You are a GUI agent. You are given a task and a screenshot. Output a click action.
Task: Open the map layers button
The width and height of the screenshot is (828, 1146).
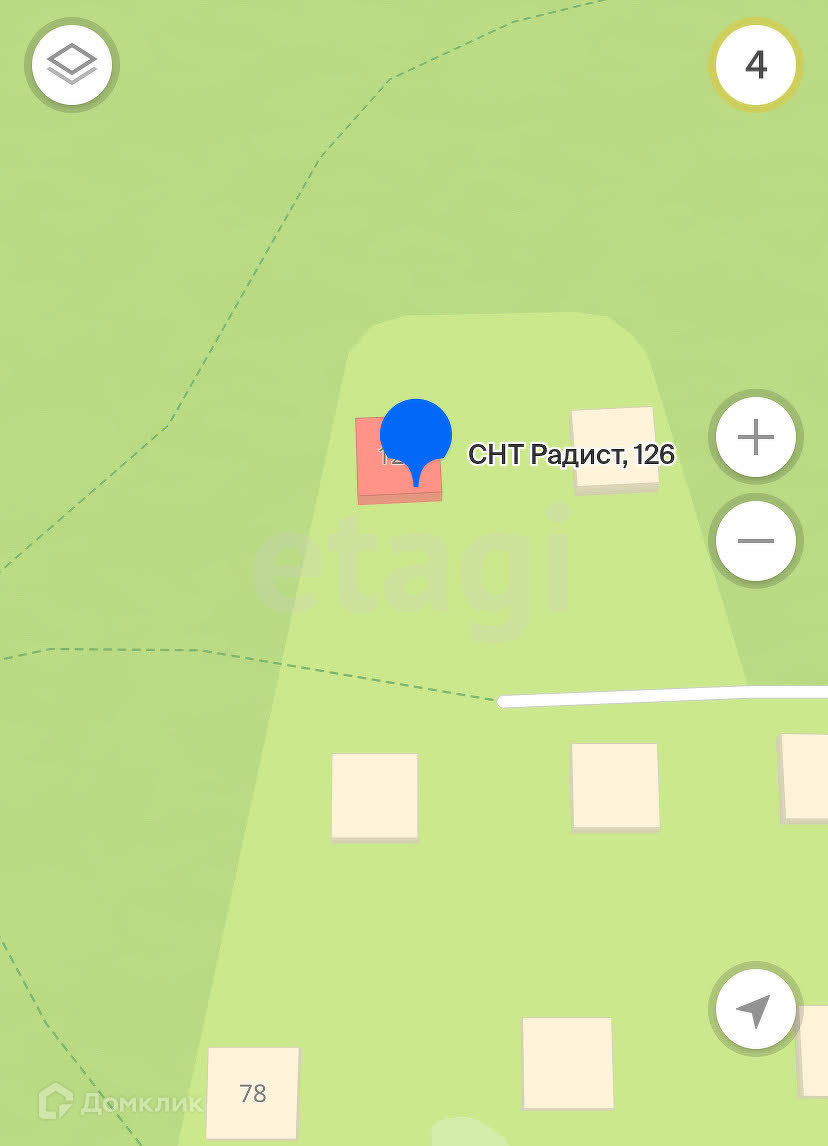(x=72, y=65)
